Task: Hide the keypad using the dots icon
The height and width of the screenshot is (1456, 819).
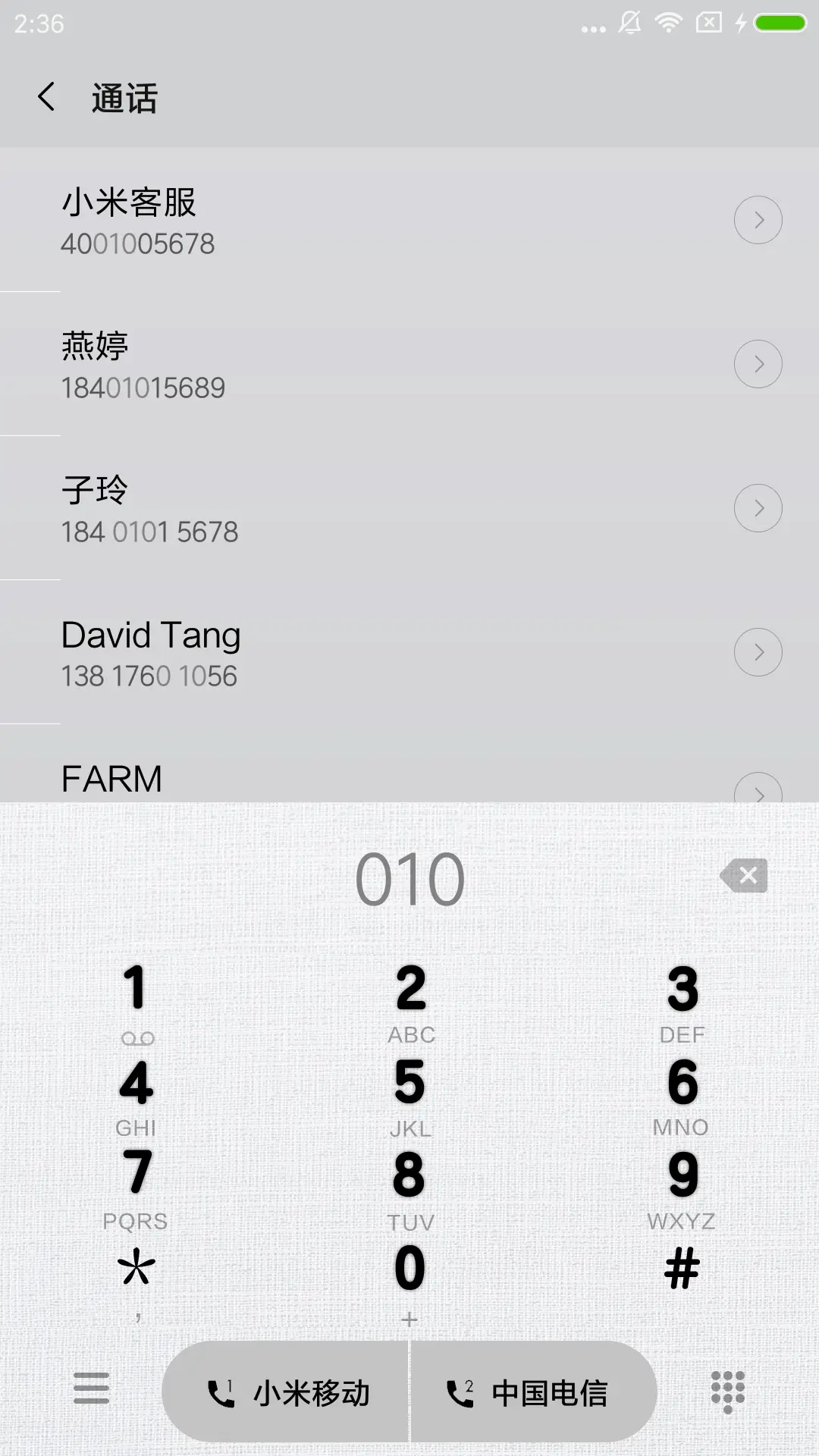Action: [727, 1390]
